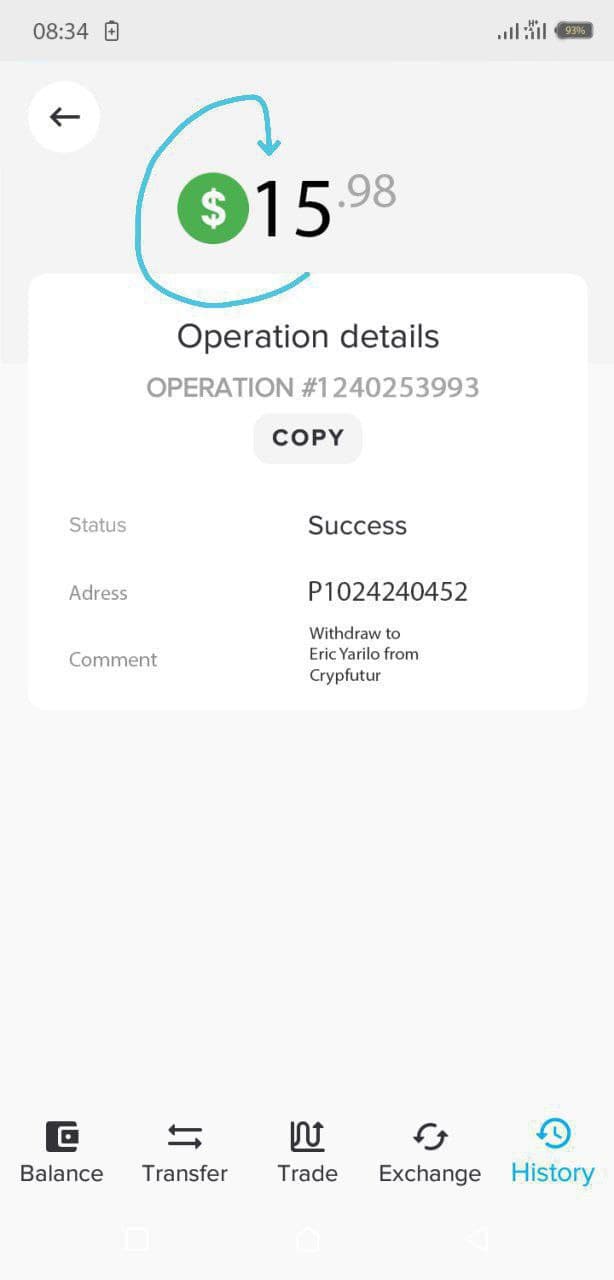The height and width of the screenshot is (1280, 614).
Task: Copy the operation number
Action: (x=307, y=438)
